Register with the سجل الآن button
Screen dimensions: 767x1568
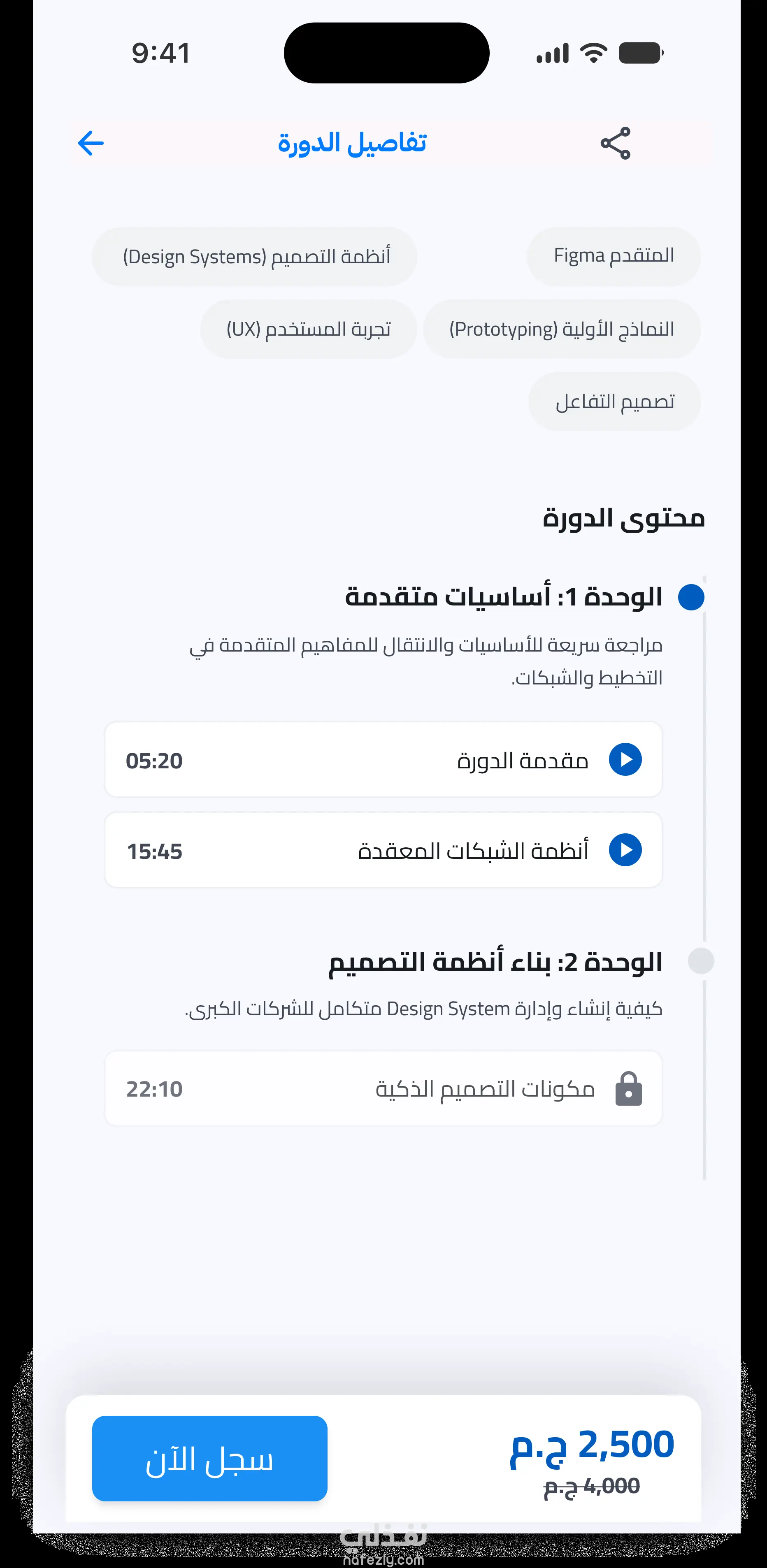click(x=210, y=1459)
